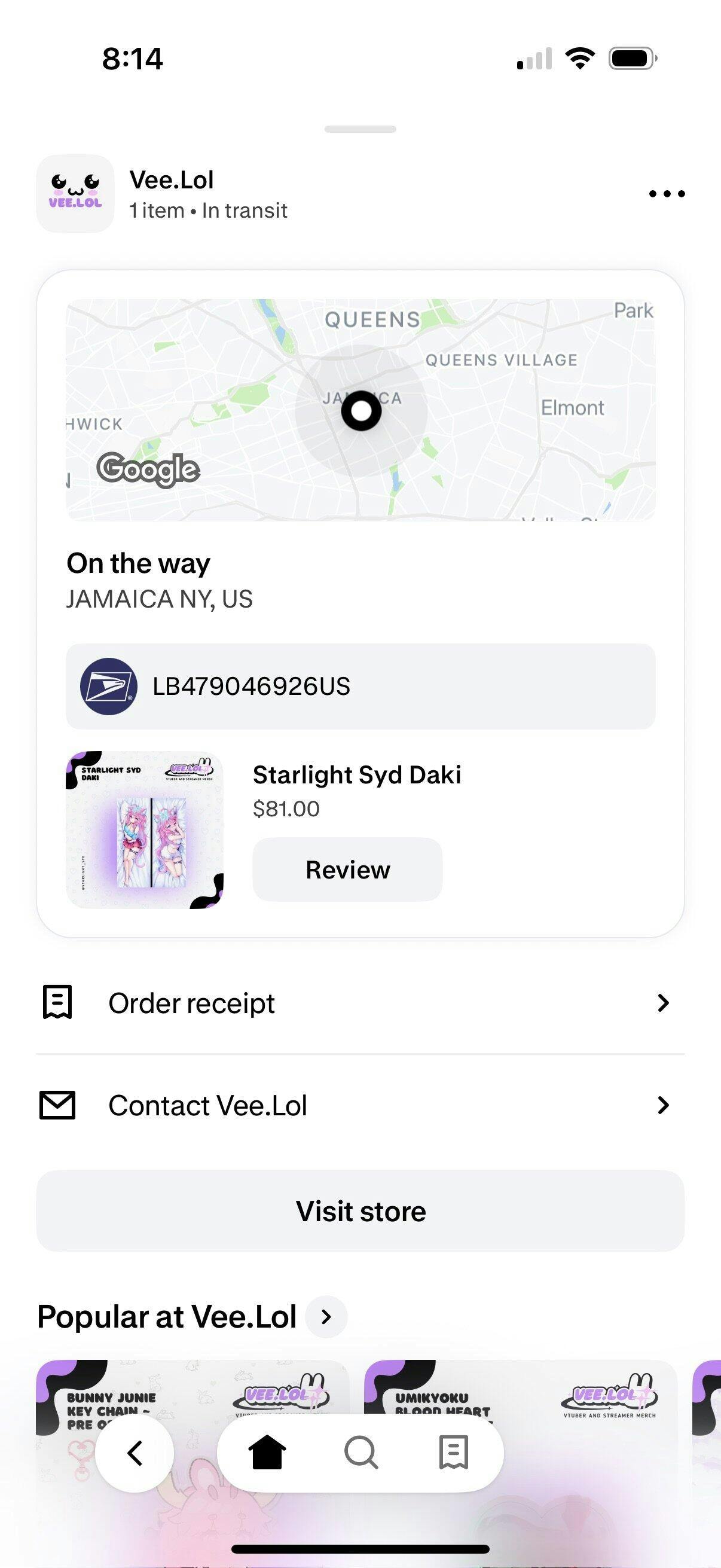Open the three-dot overflow menu
Screen dimensions: 721x1568
(x=666, y=194)
